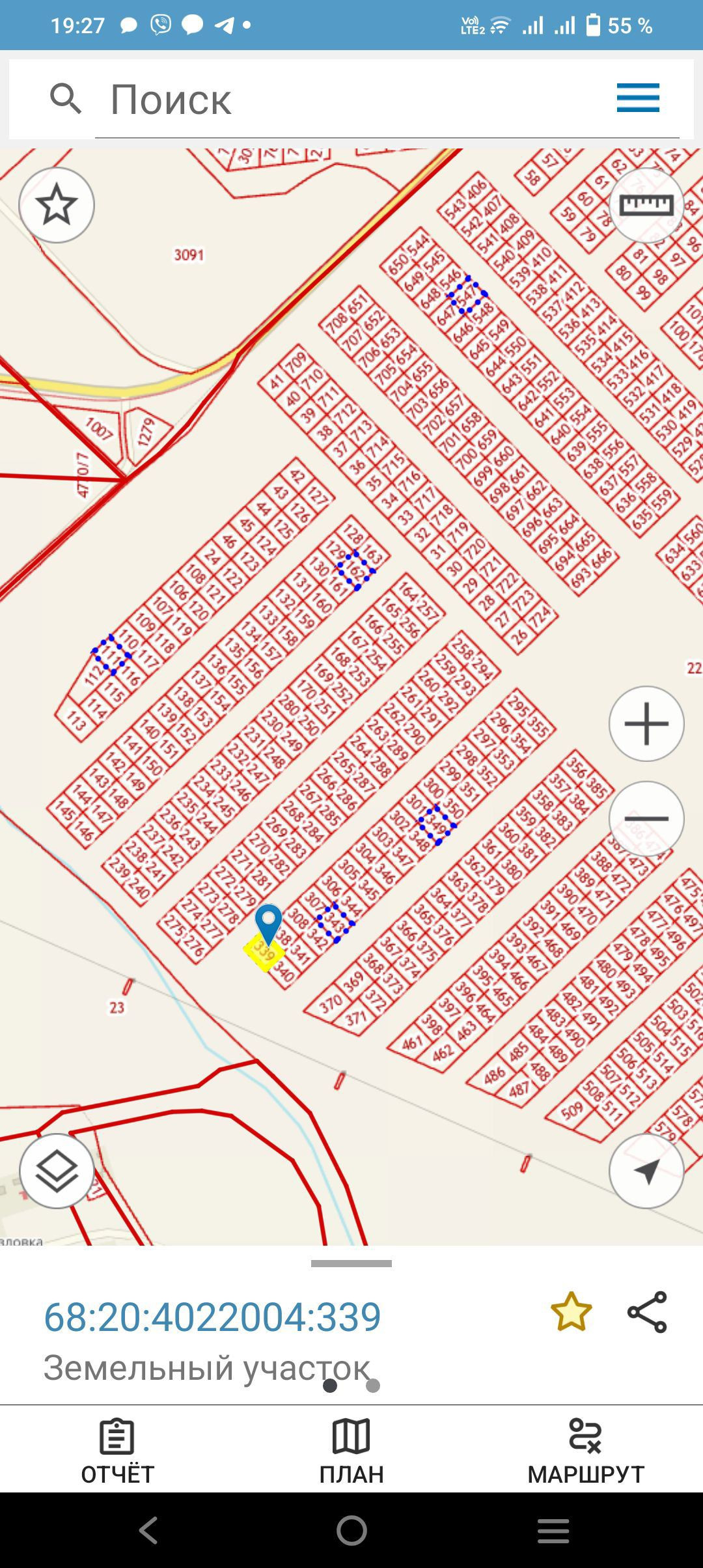The image size is (703, 1568).
Task: Open the МАРШРУТ route option
Action: [x=586, y=1451]
